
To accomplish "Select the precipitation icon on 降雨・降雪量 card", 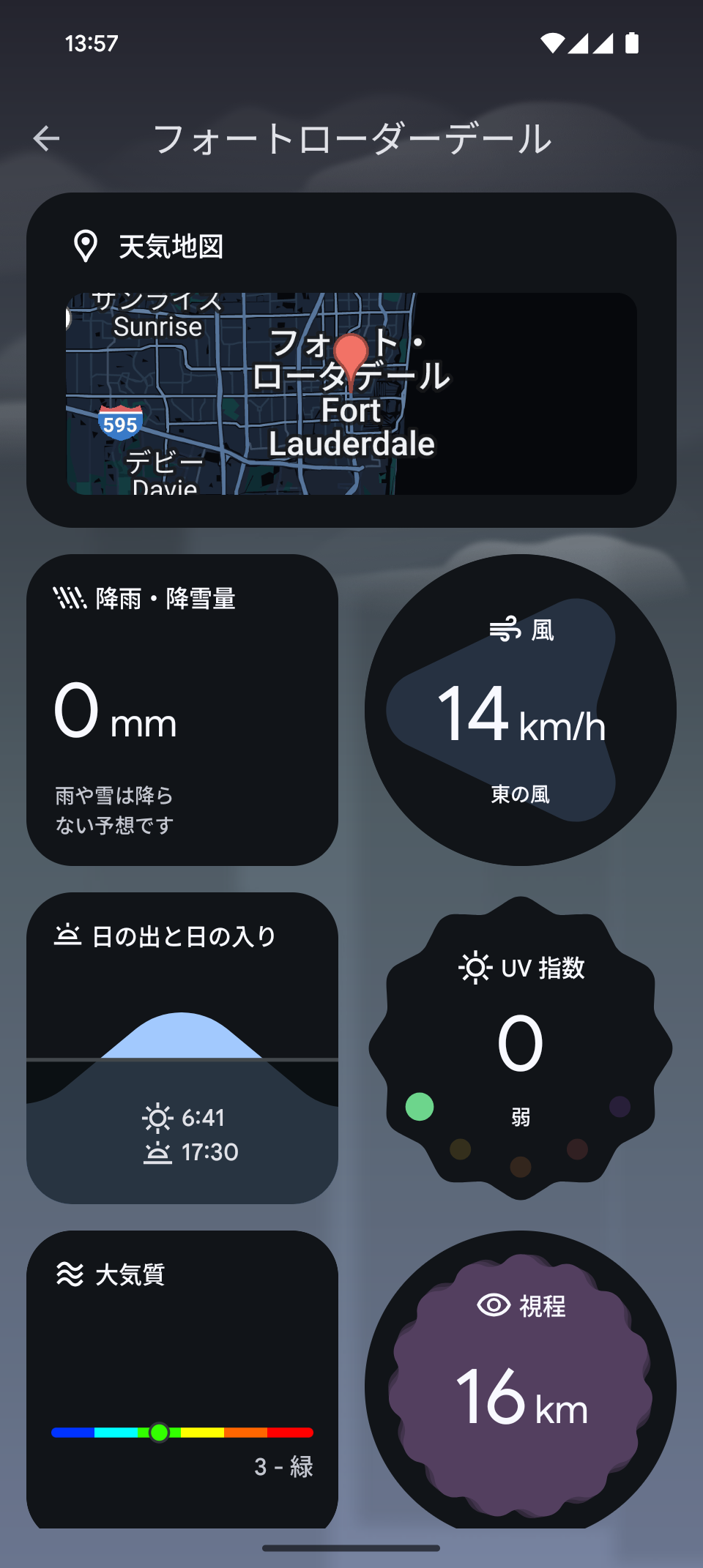I will 68,598.
